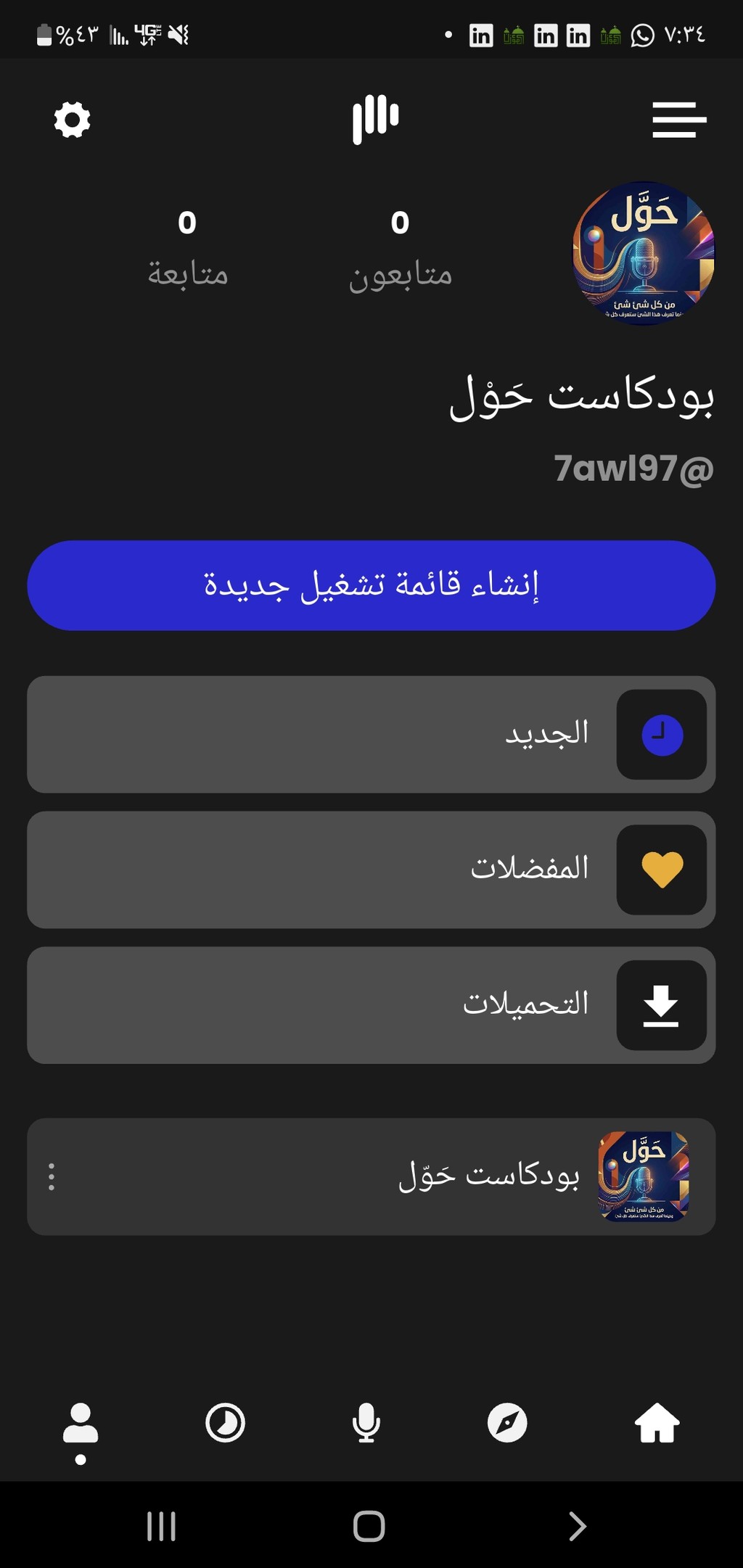Open options for بودكاست حَوّل card
This screenshot has width=743, height=1568.
[52, 1176]
